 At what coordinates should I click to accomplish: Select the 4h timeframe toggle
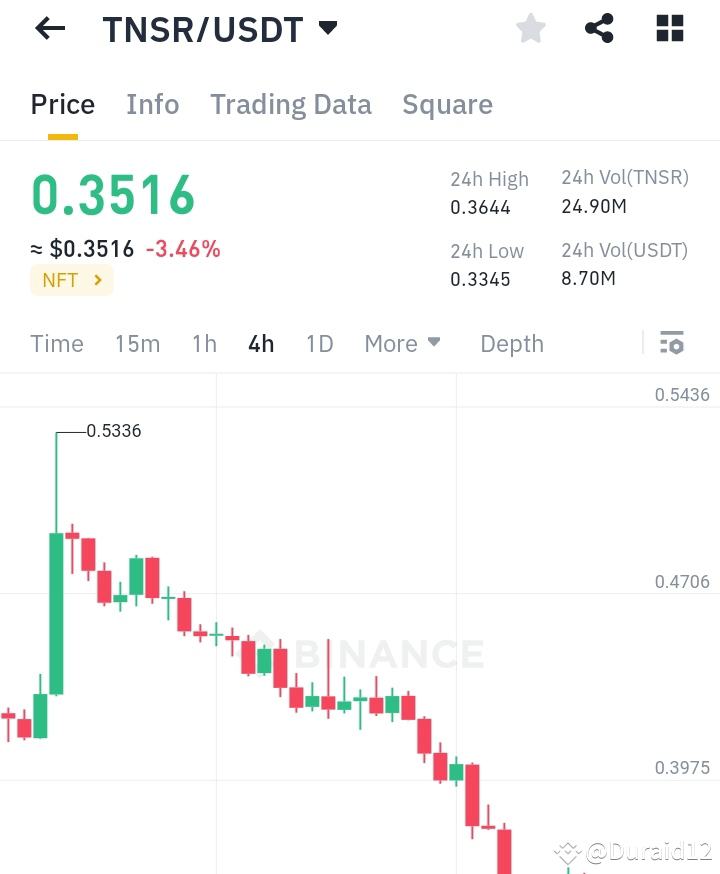pyautogui.click(x=260, y=343)
